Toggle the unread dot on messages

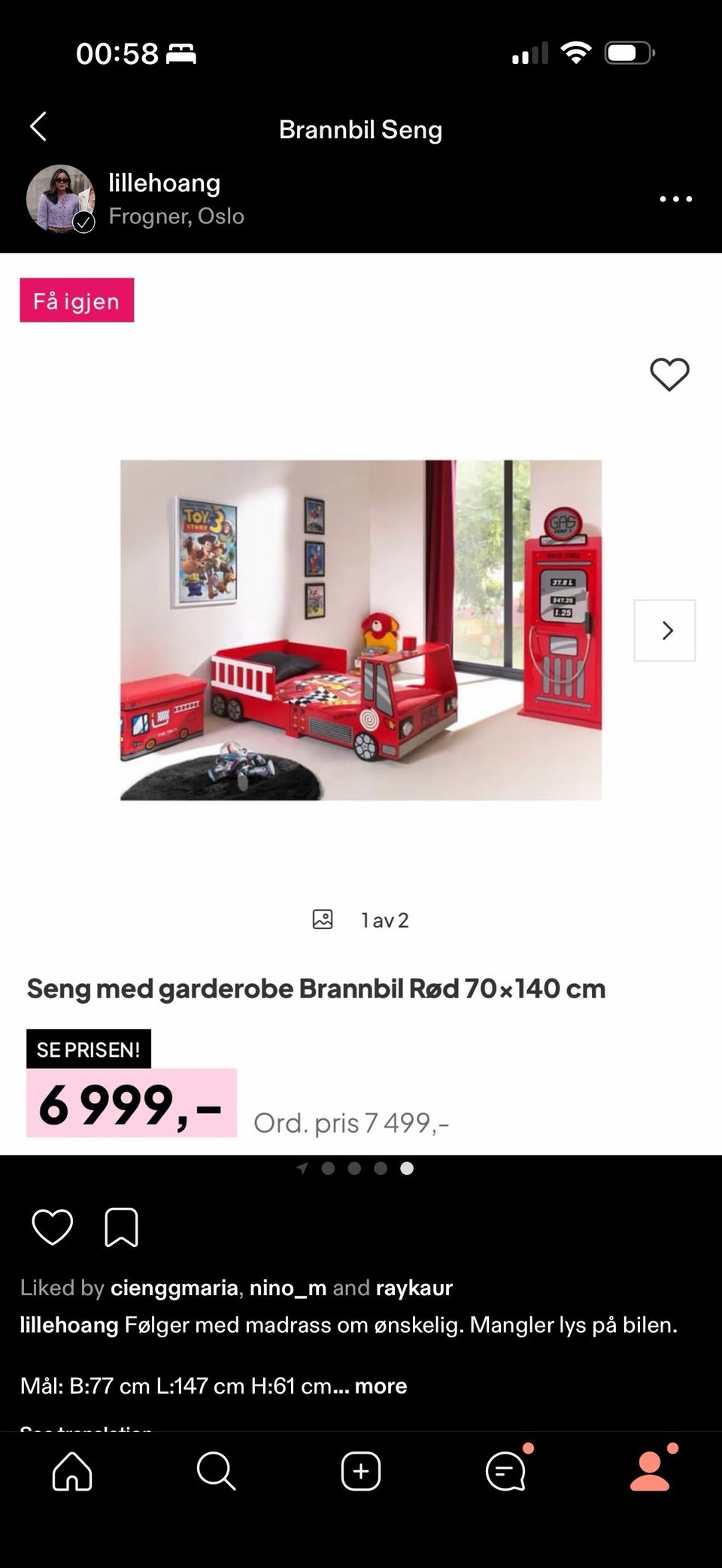(526, 1449)
